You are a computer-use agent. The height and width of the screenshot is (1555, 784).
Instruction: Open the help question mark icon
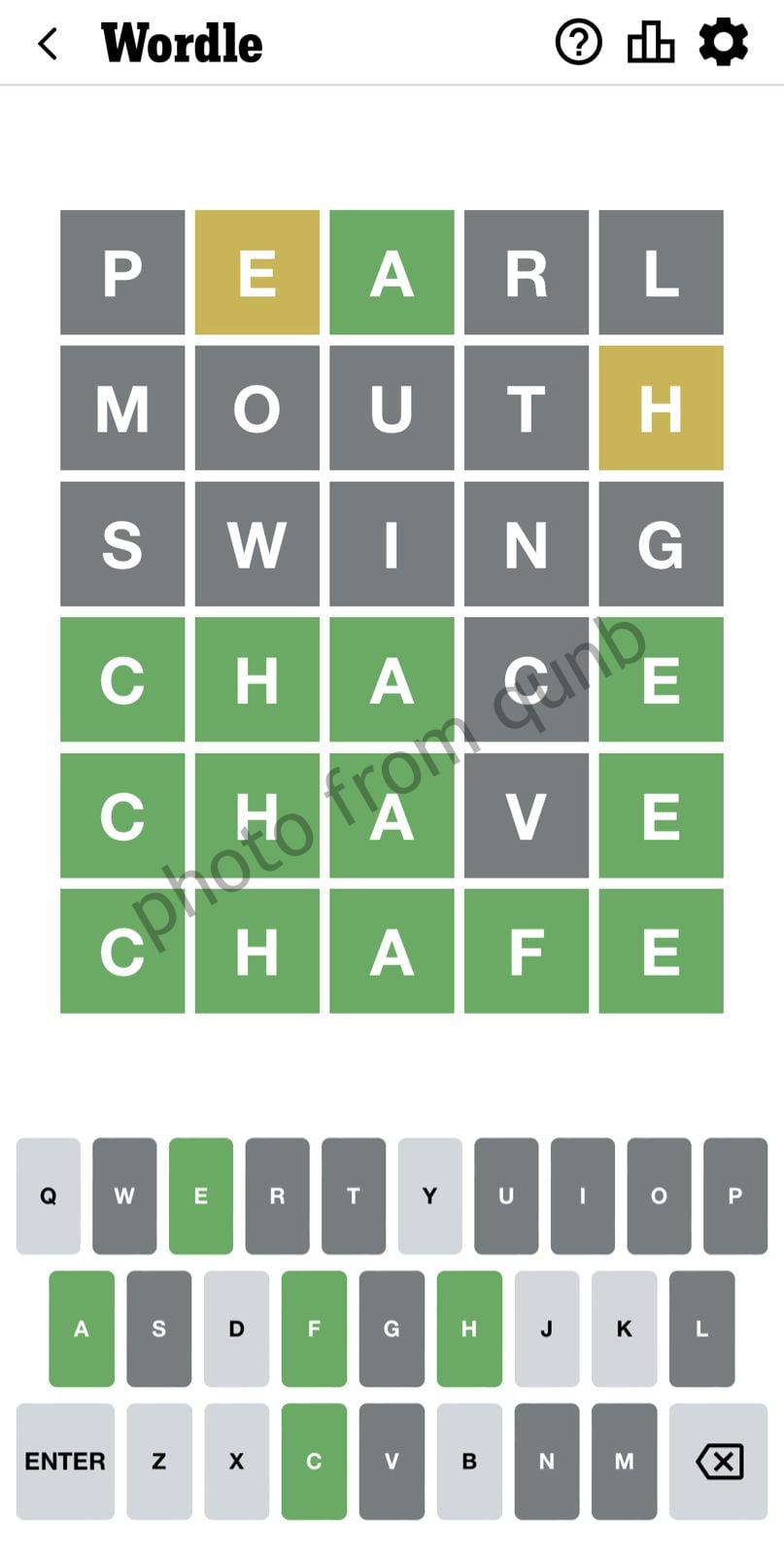tap(578, 43)
